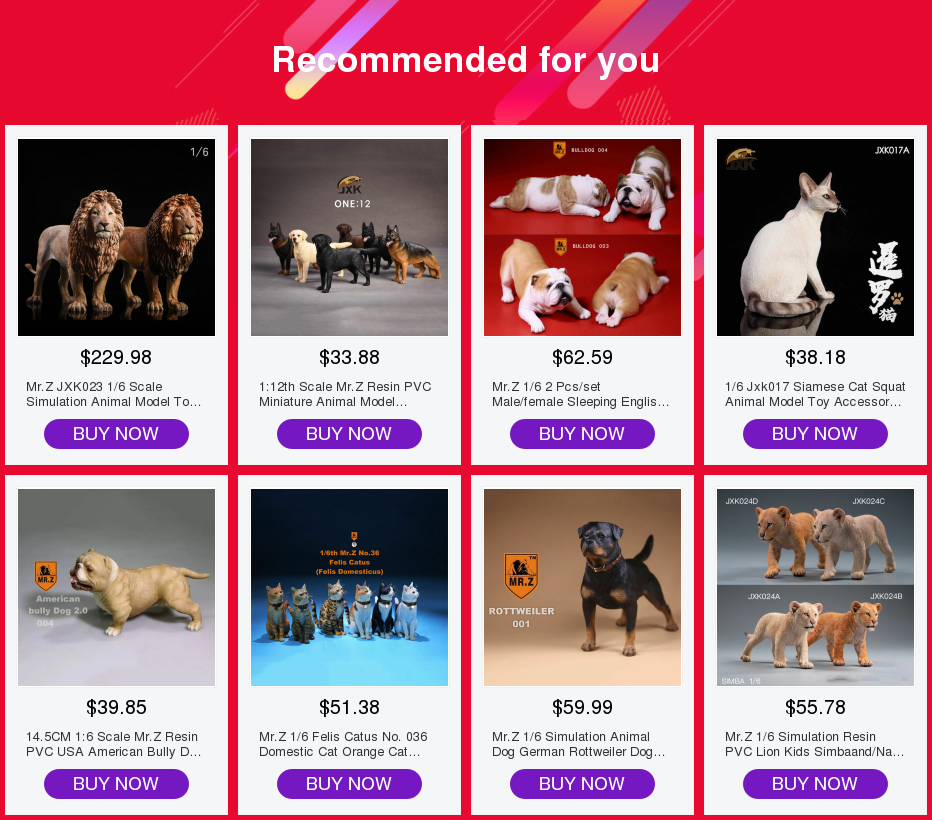View the Rottweiler 001 product image

pyautogui.click(x=582, y=587)
